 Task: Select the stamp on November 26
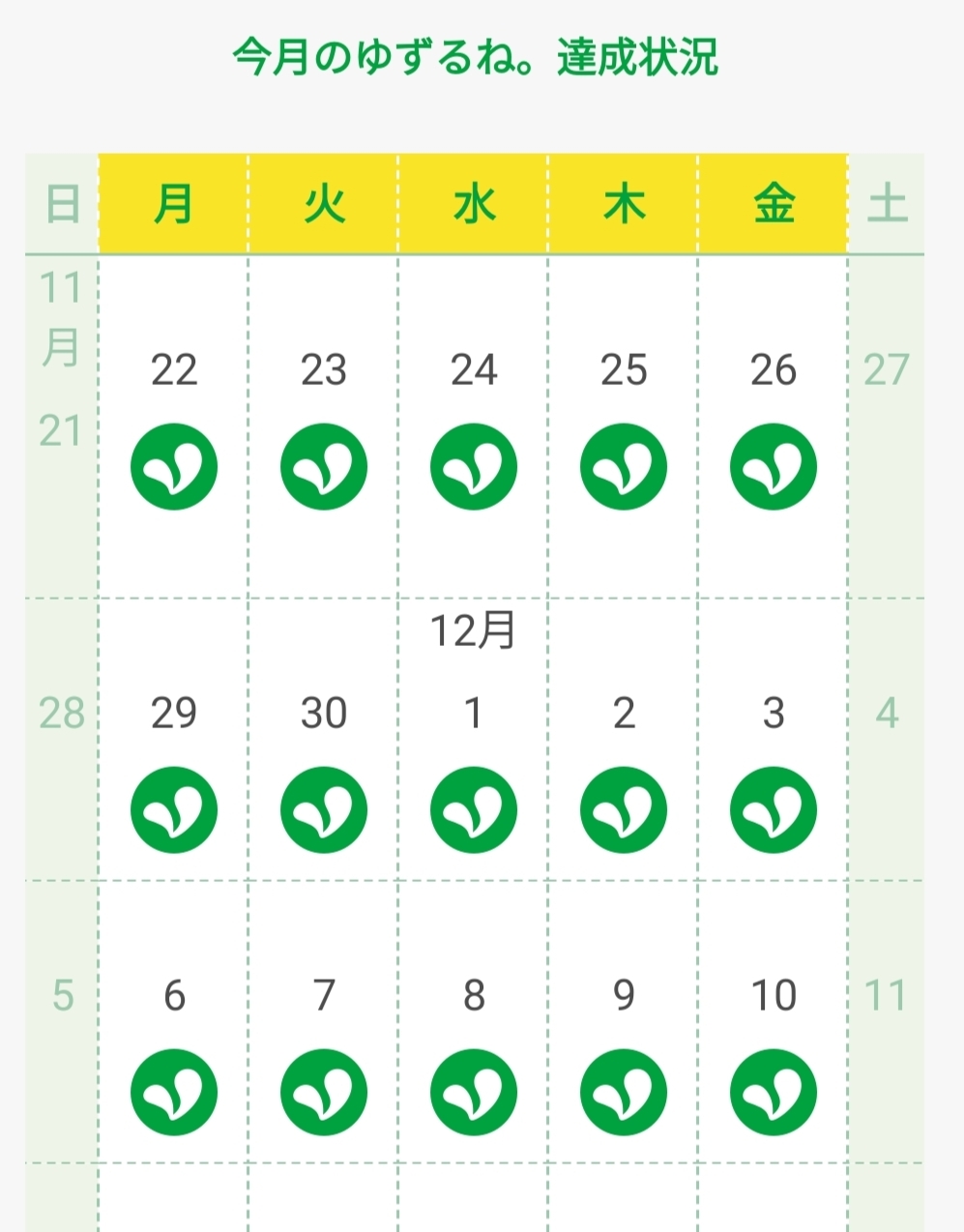coord(774,467)
